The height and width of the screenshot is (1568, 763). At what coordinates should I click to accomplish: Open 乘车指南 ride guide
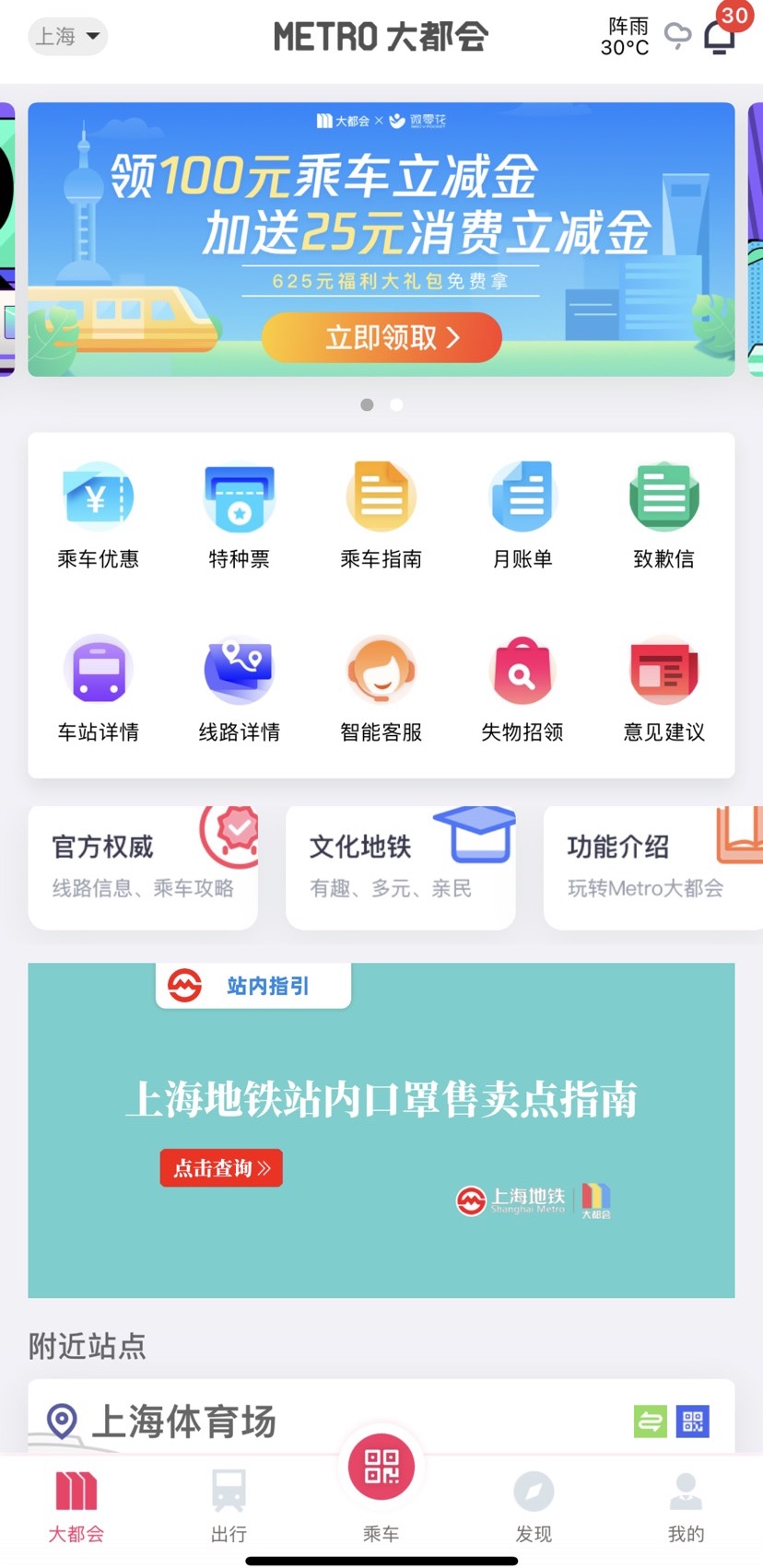(x=381, y=516)
